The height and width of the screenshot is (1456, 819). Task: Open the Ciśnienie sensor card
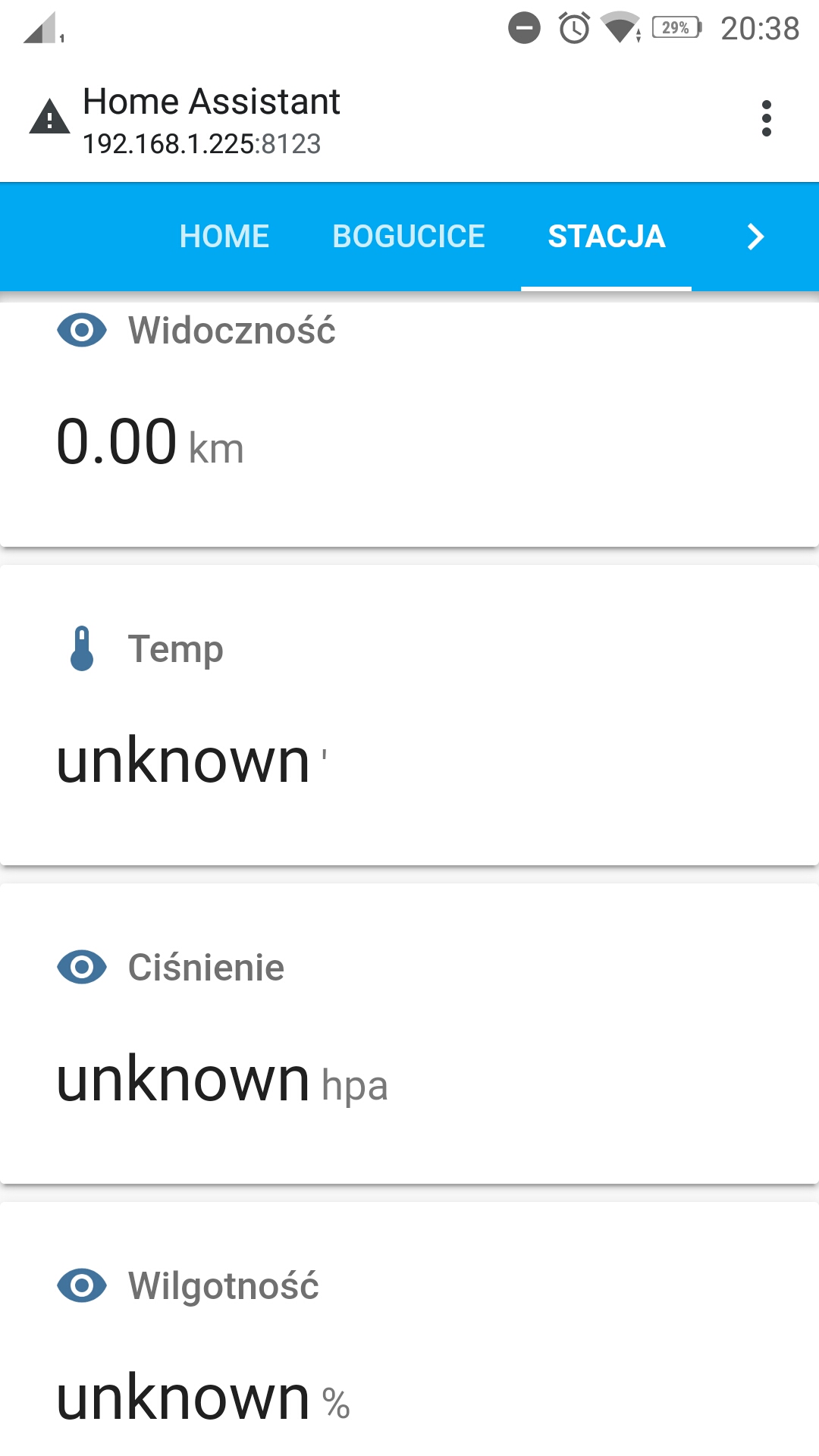[409, 1033]
